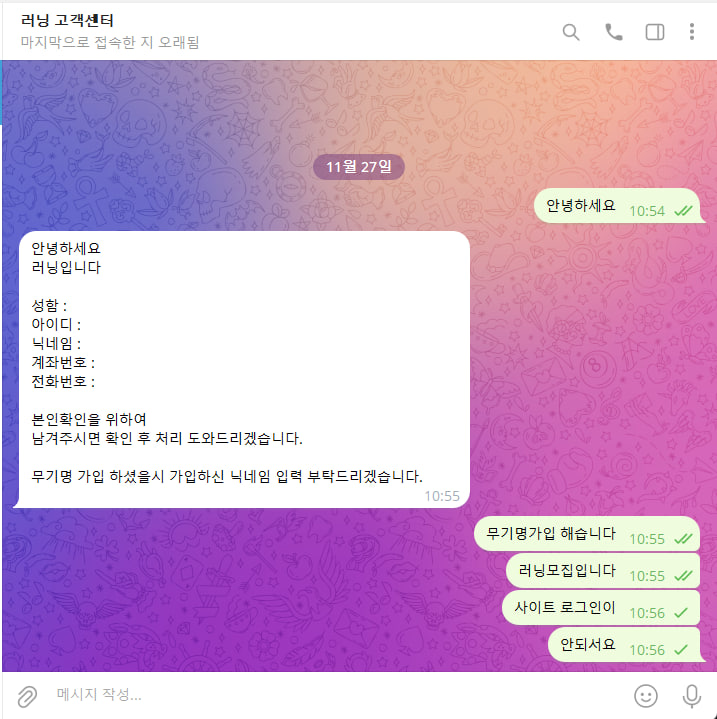
Task: Open the emoji picker
Action: coord(646,695)
